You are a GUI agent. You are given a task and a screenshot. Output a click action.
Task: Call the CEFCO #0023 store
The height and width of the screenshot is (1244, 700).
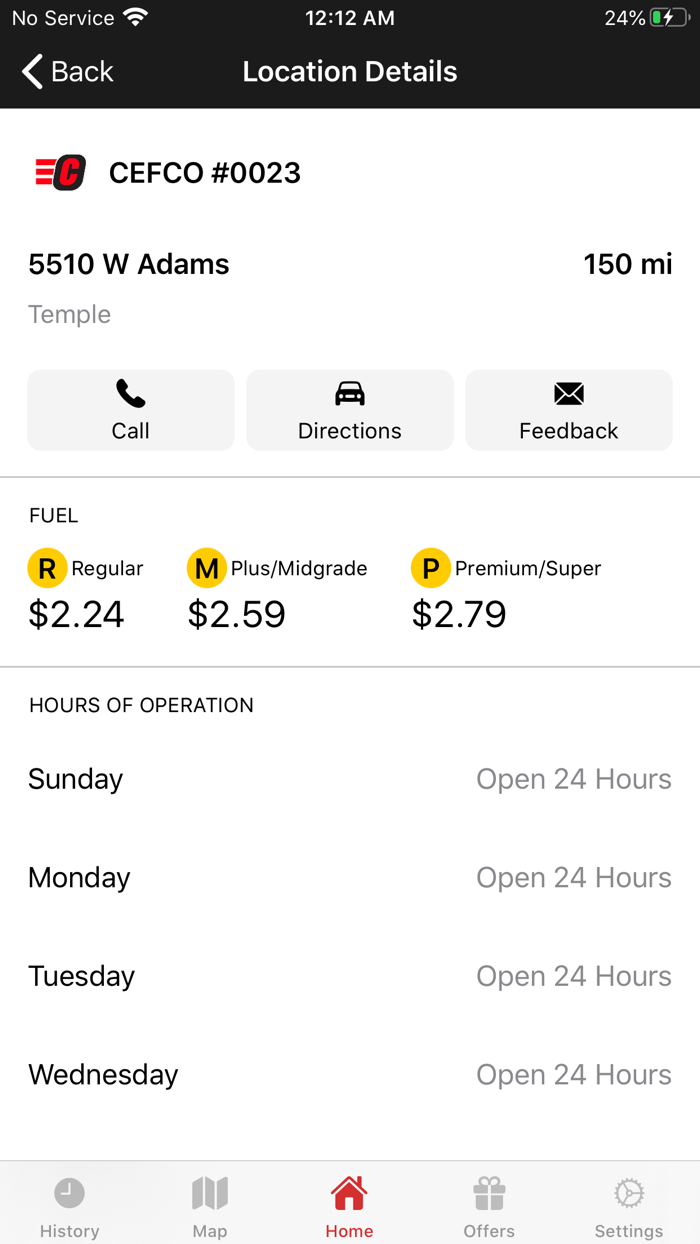point(131,410)
